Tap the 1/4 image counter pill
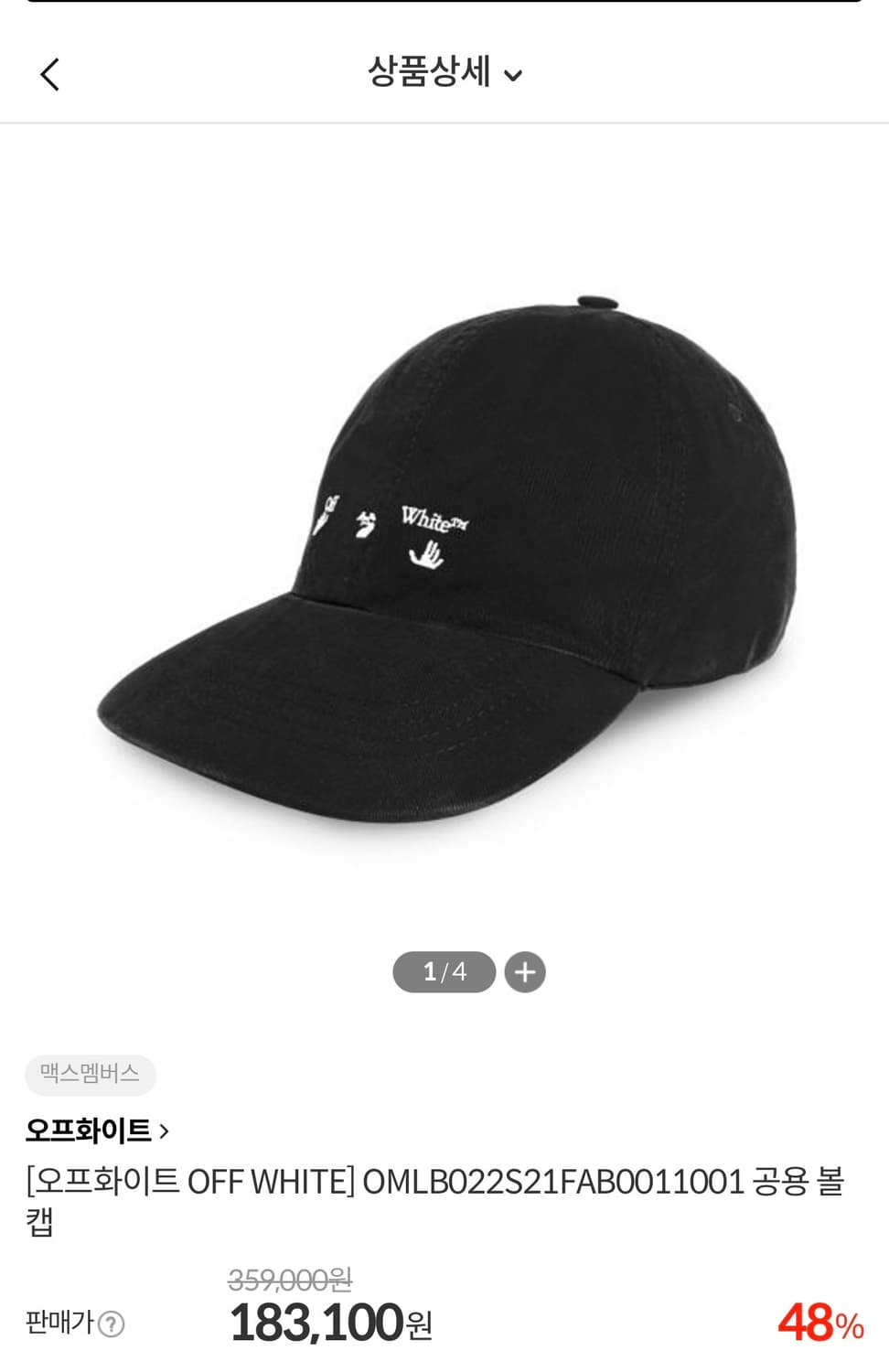 444,971
